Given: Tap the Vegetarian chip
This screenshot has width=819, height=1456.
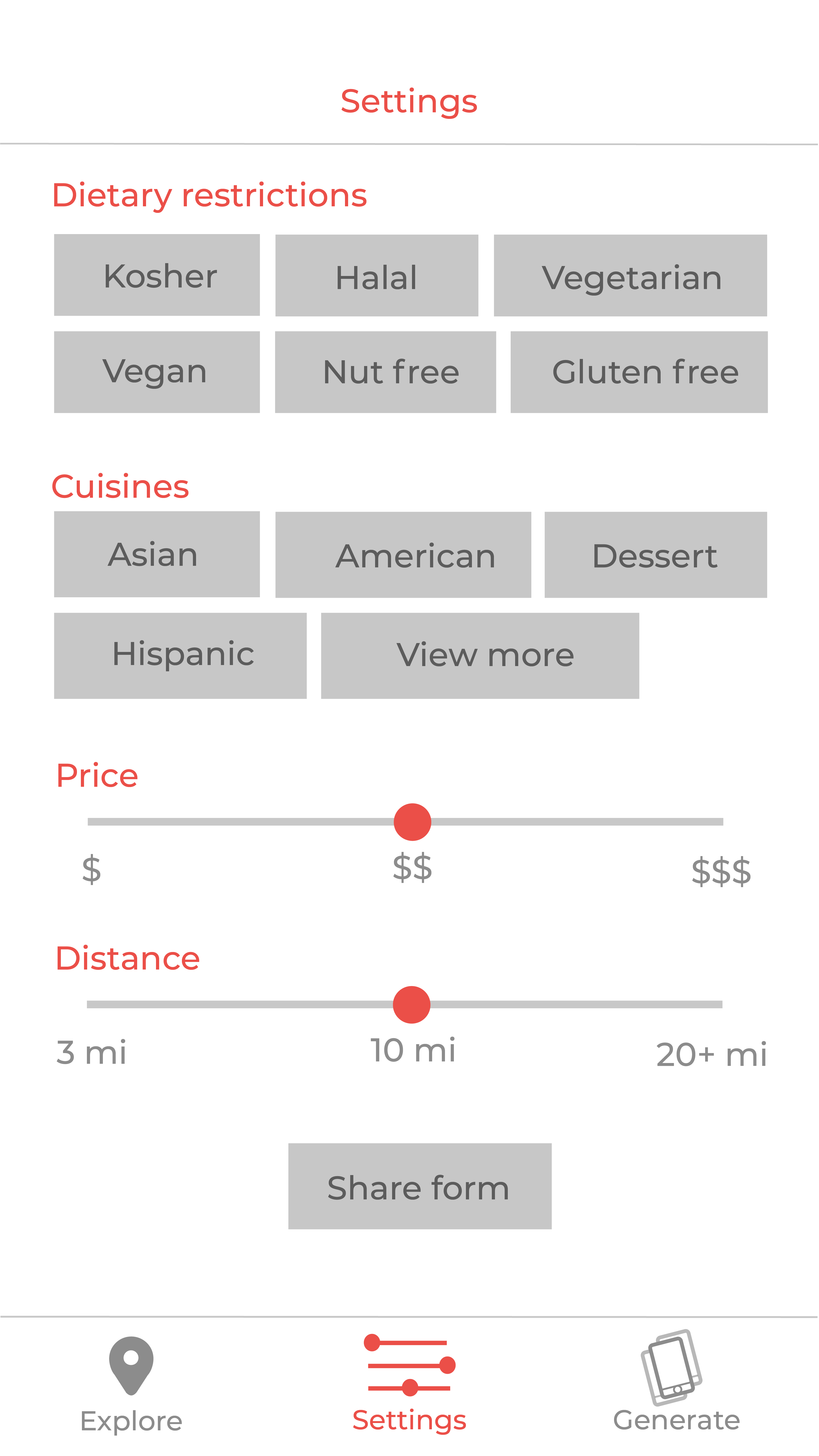Looking at the screenshot, I should tap(630, 276).
